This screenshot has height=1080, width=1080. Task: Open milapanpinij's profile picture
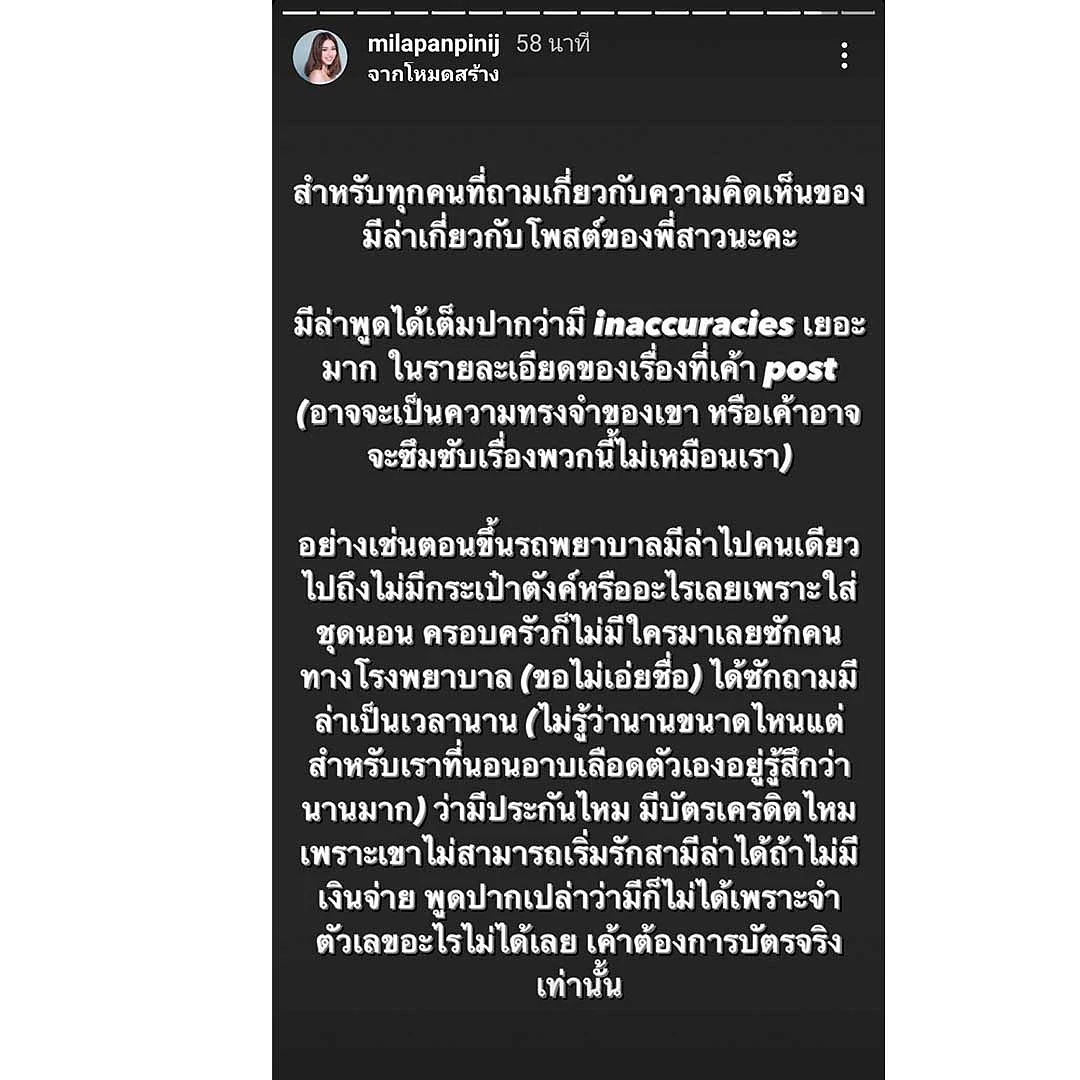click(x=319, y=57)
